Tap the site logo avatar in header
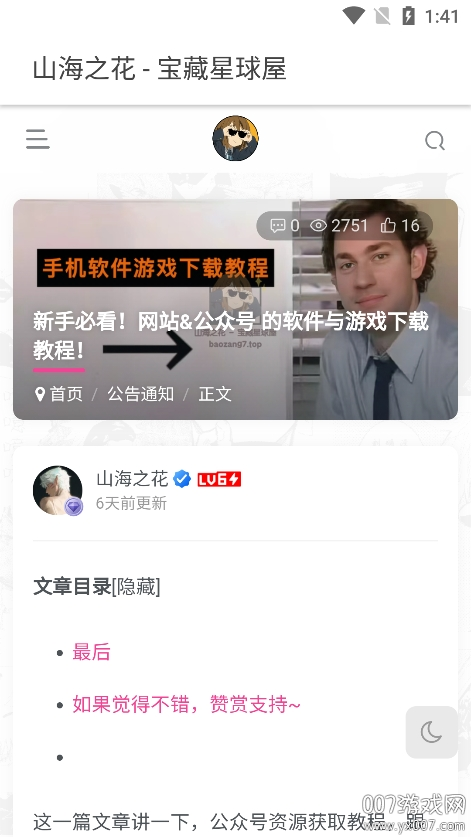Viewport: 471px width, 837px height. point(236,138)
